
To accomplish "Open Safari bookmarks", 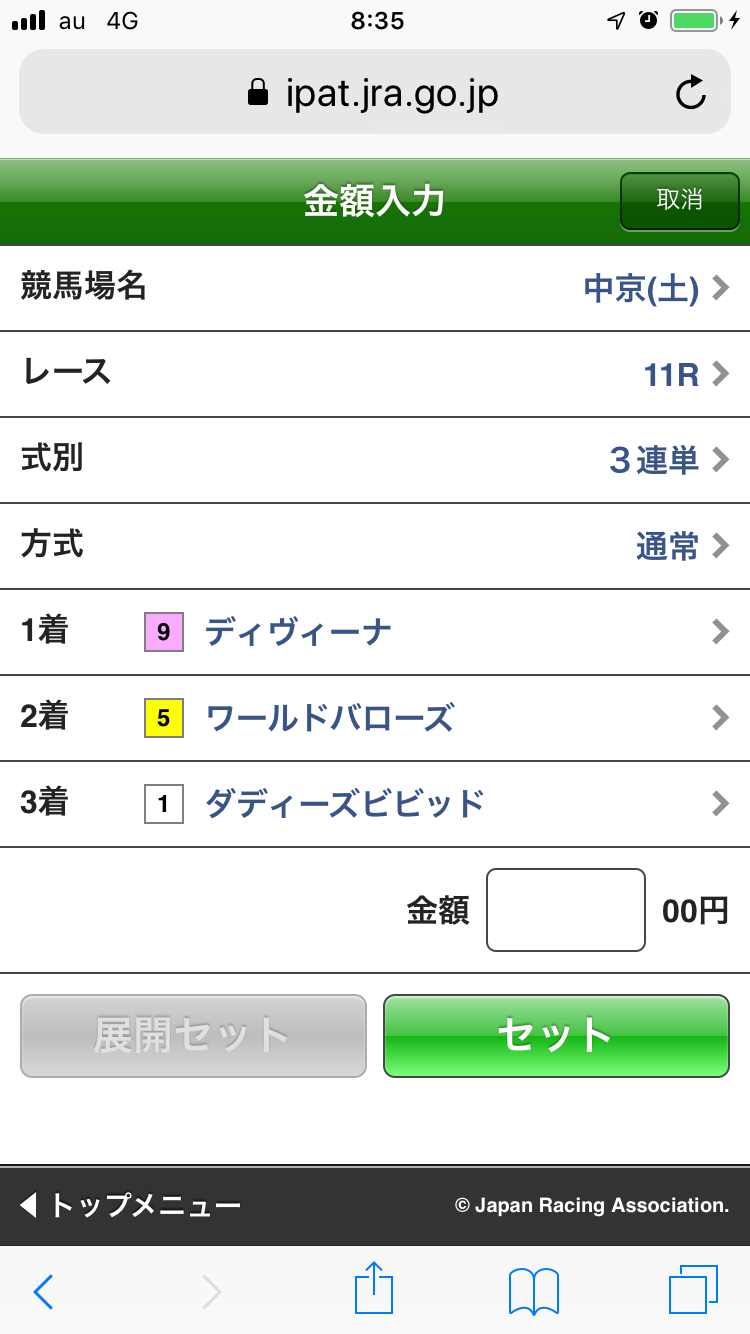I will [x=532, y=1291].
